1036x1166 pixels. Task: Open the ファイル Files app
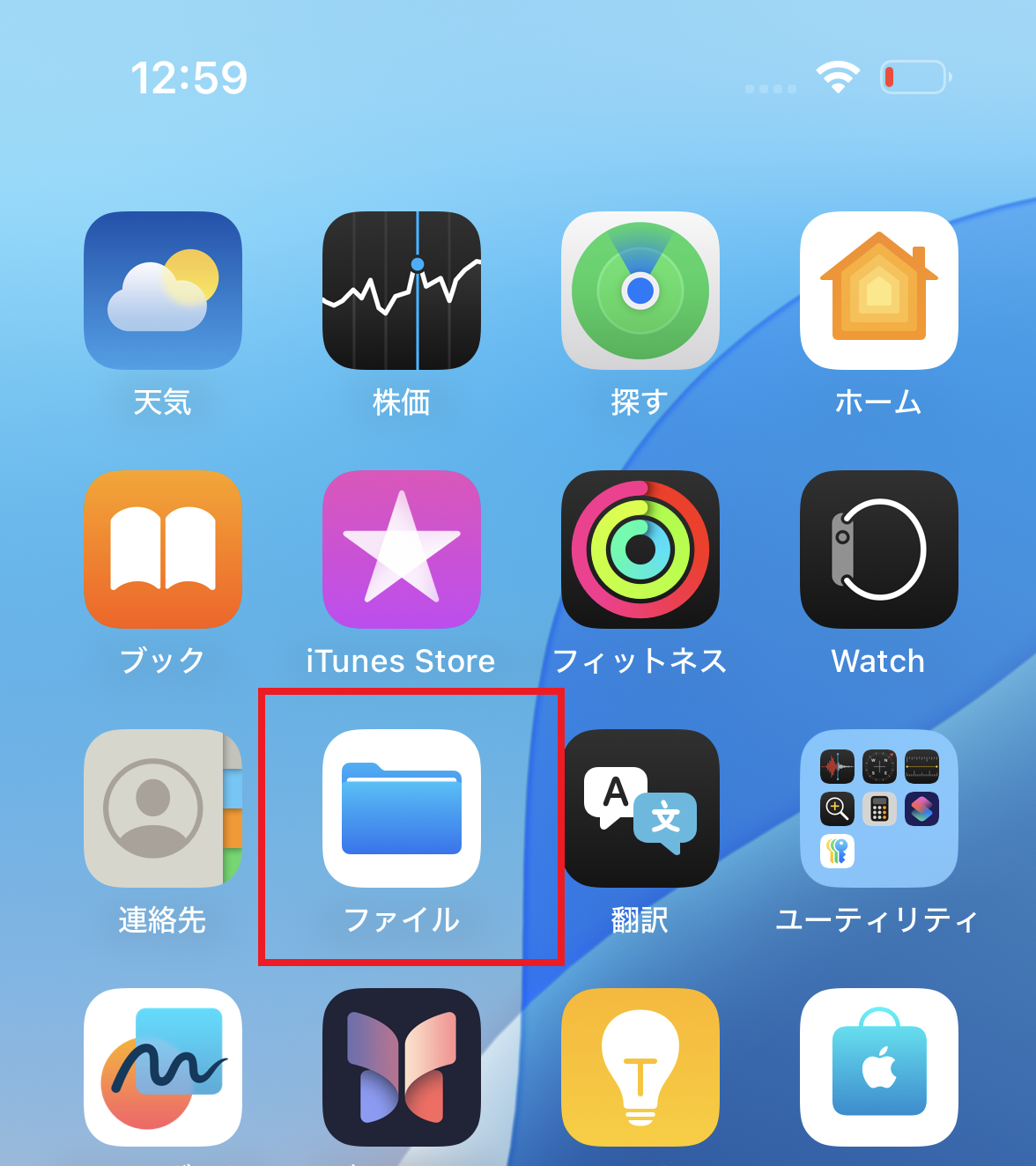click(x=402, y=808)
